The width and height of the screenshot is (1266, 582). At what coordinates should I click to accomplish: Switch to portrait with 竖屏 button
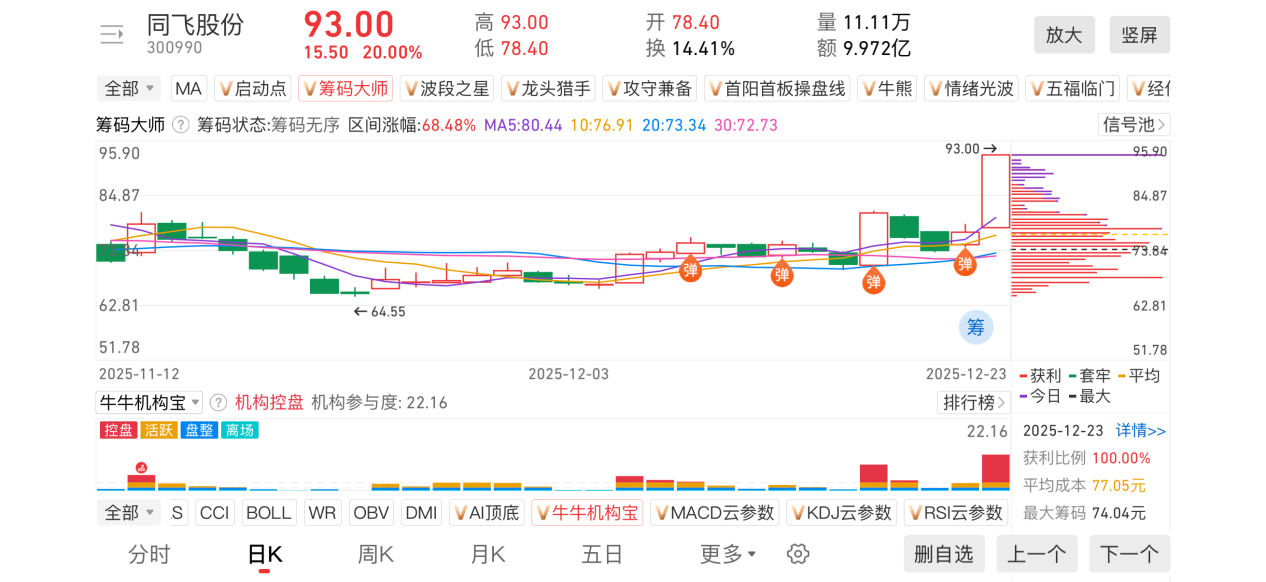coord(1139,35)
